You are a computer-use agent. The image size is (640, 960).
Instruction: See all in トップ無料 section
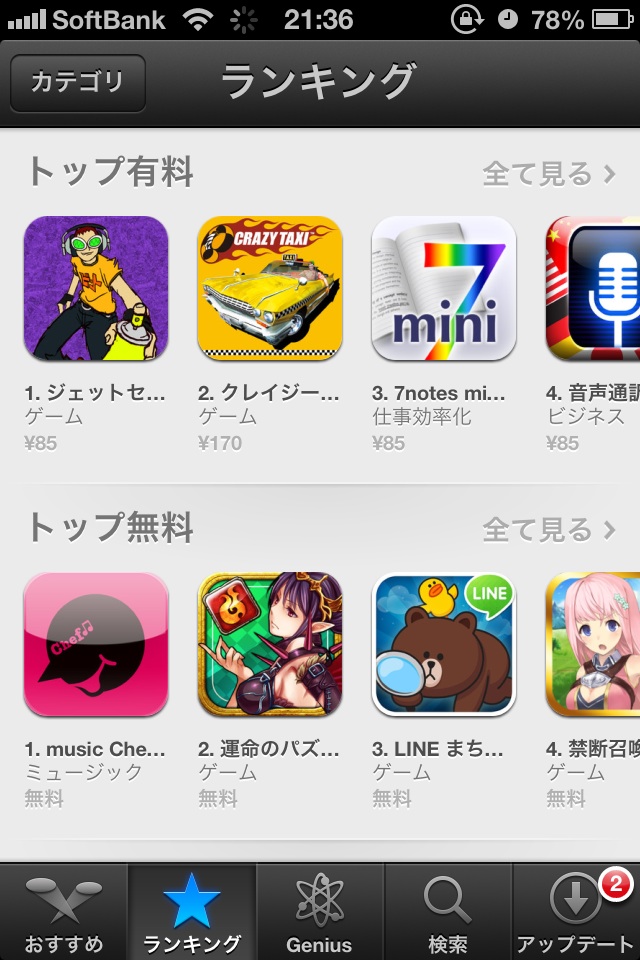click(x=549, y=529)
